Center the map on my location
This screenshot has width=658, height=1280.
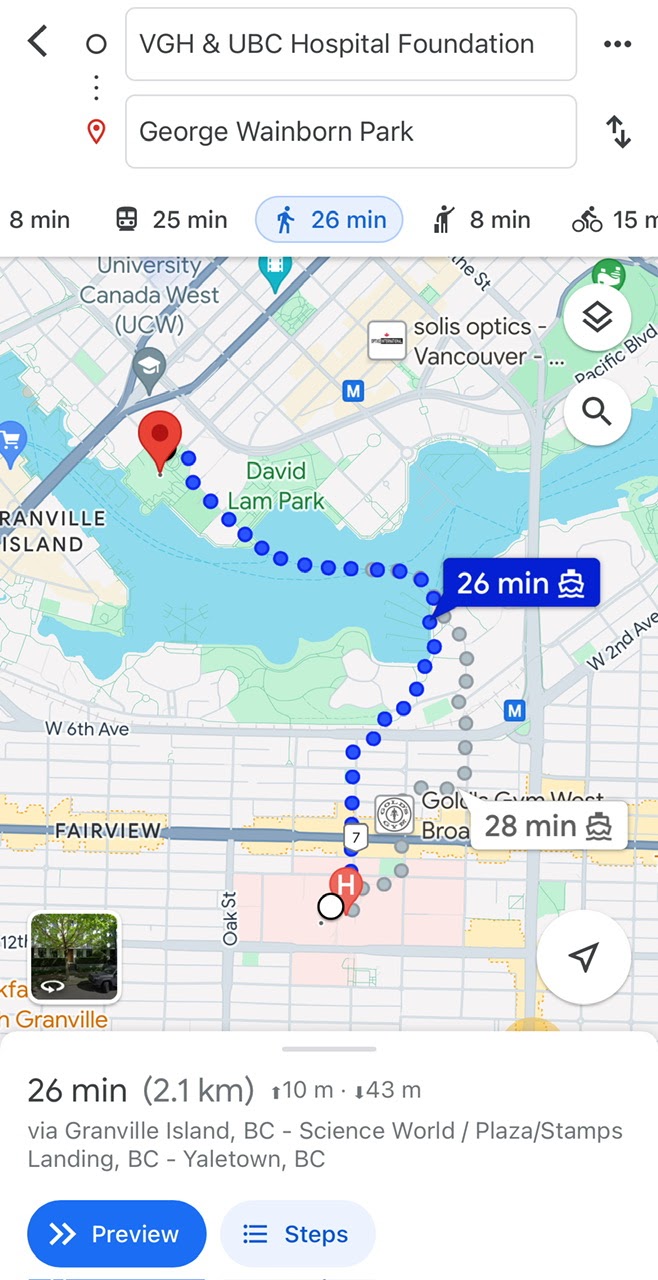tap(584, 957)
